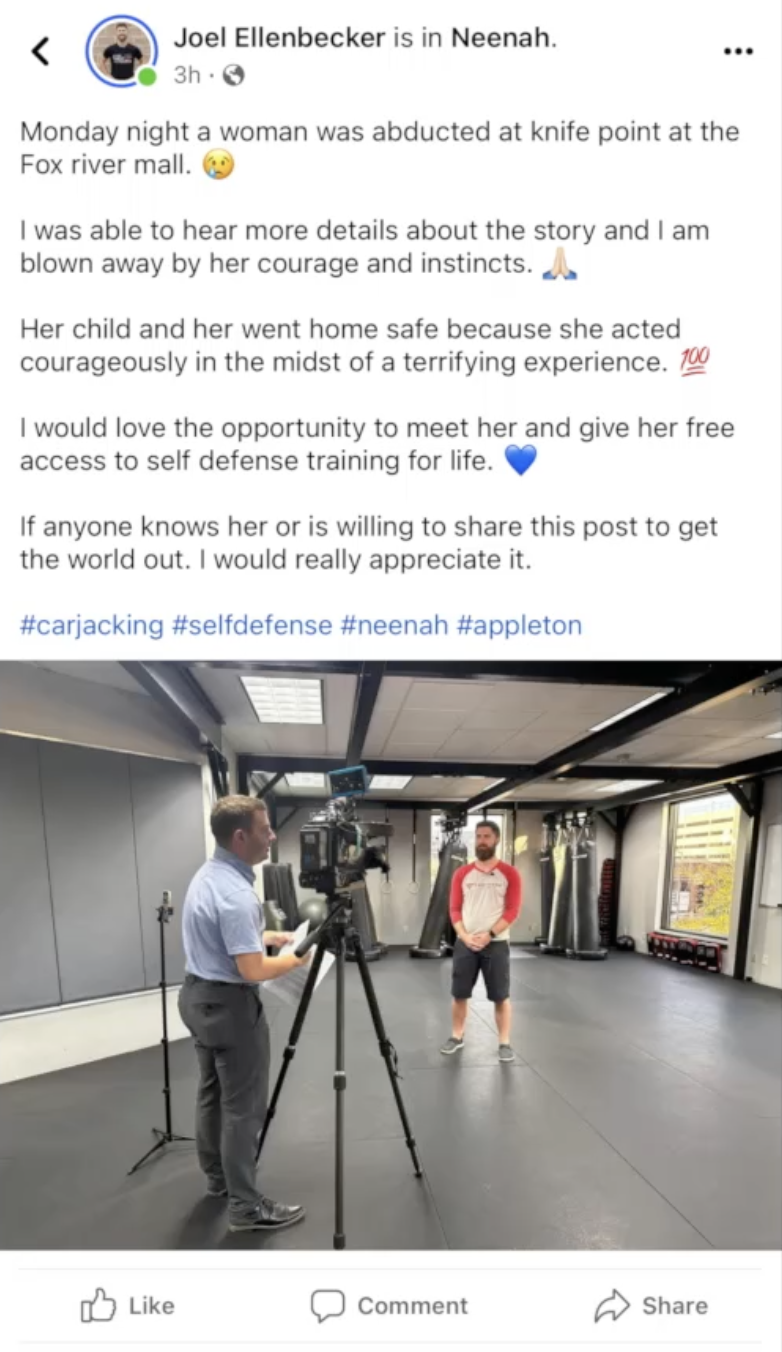782x1352 pixels.
Task: Open the #carjacking hashtag
Action: tap(91, 626)
